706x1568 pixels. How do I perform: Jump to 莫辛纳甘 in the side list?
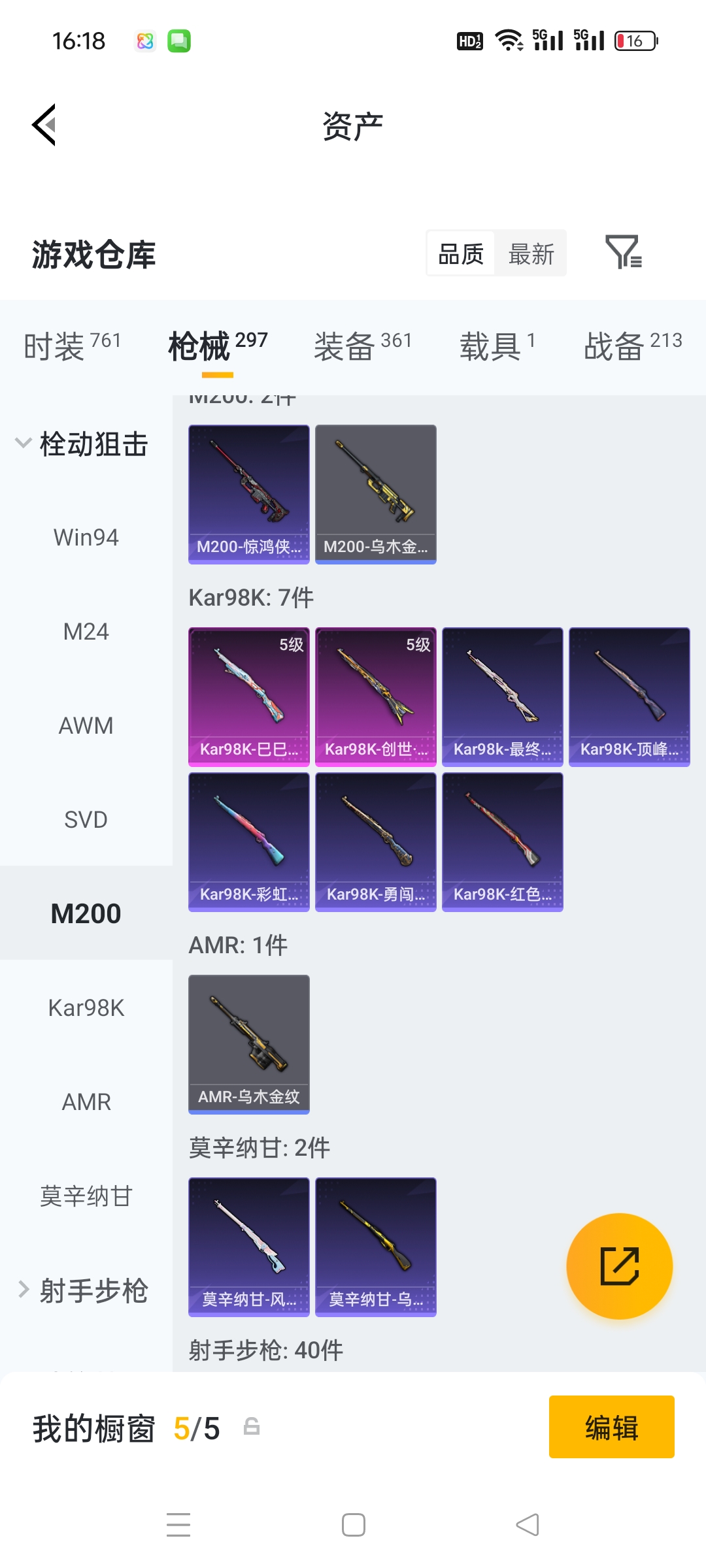click(x=86, y=1196)
